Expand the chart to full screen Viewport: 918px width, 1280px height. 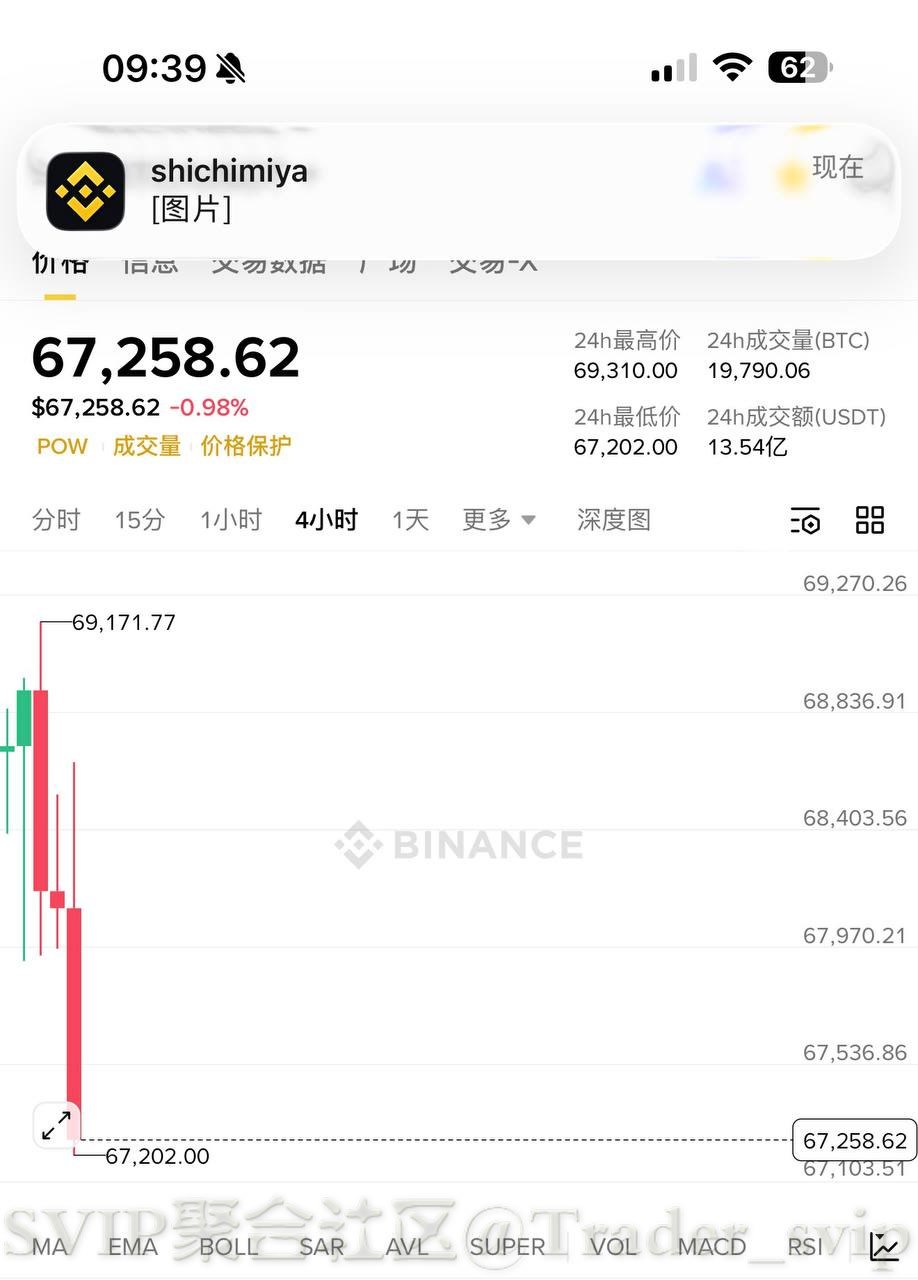[56, 1125]
